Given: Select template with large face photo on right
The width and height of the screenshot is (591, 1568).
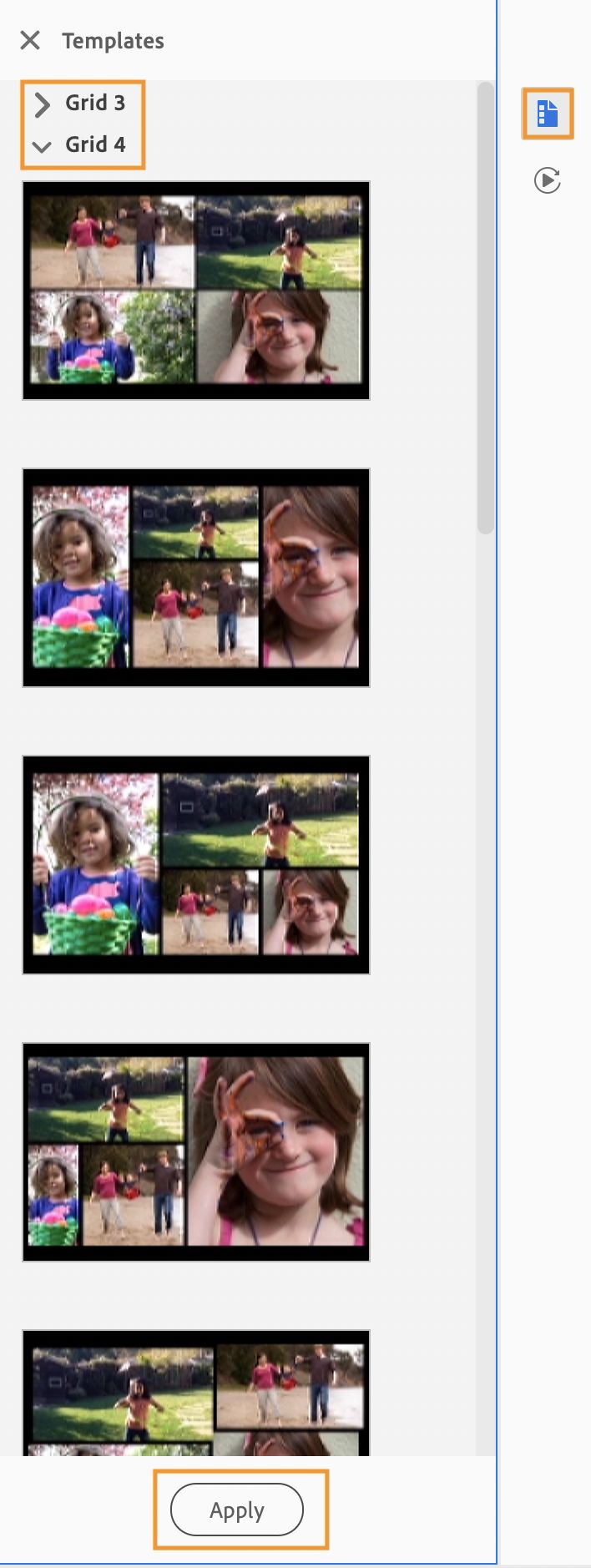Looking at the screenshot, I should (196, 1152).
